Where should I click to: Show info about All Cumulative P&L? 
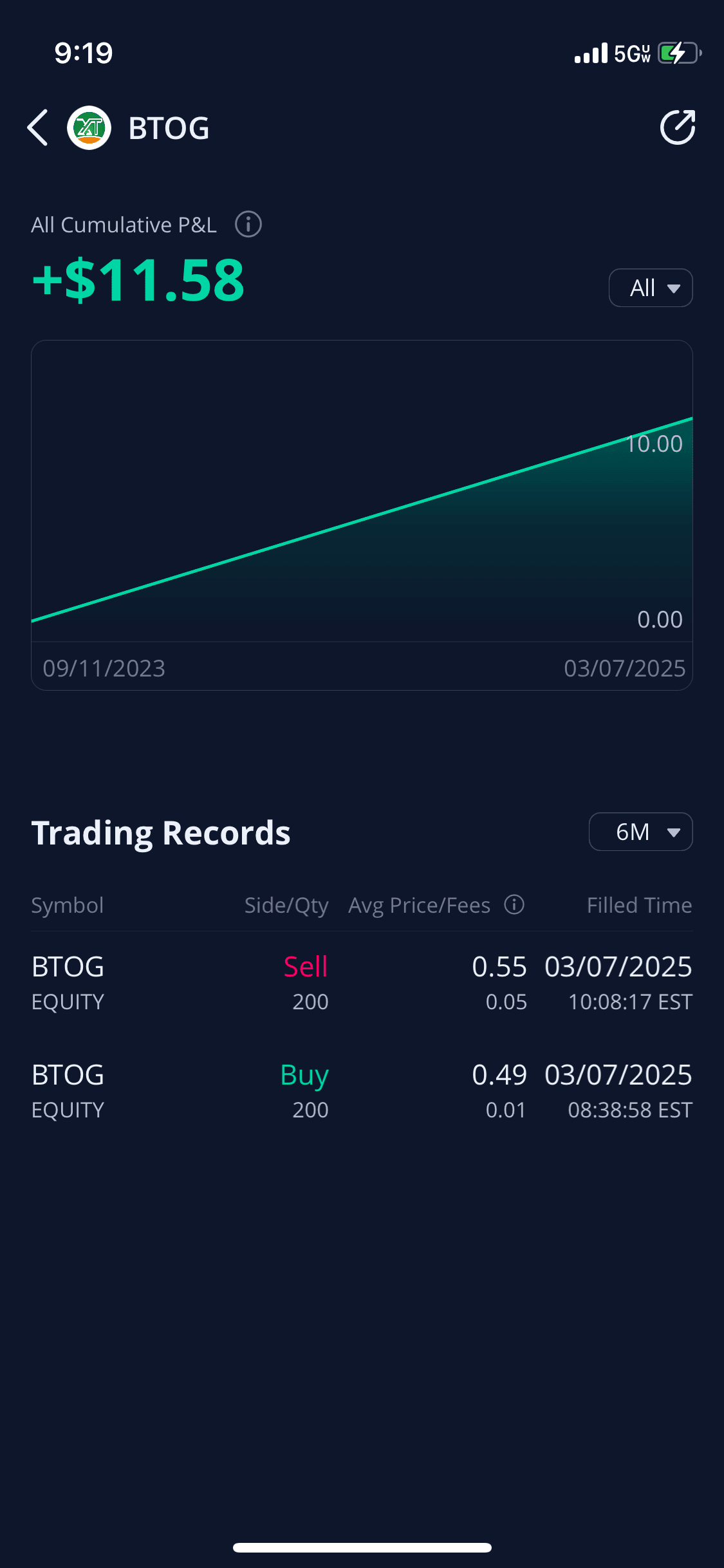tap(248, 225)
